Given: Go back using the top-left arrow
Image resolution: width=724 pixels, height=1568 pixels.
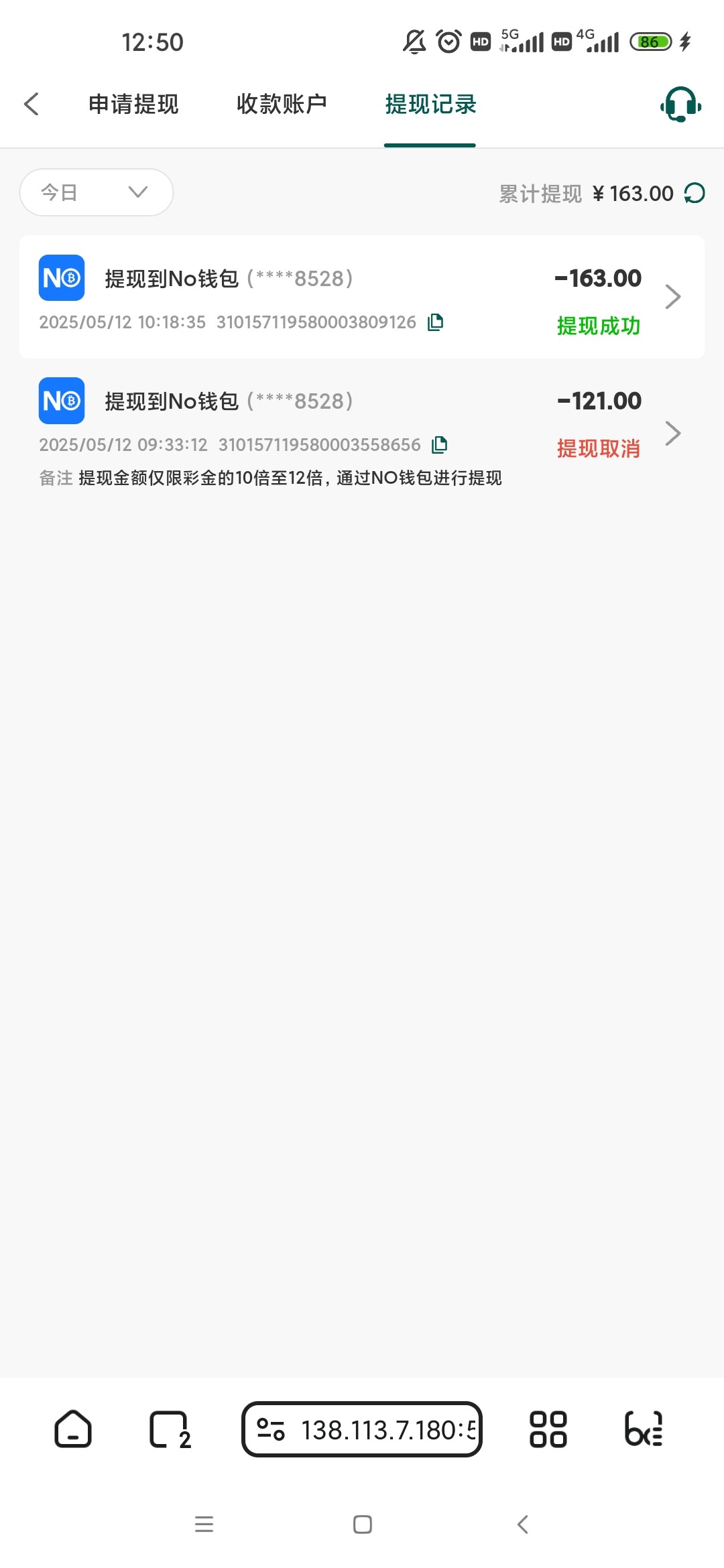Looking at the screenshot, I should [32, 104].
